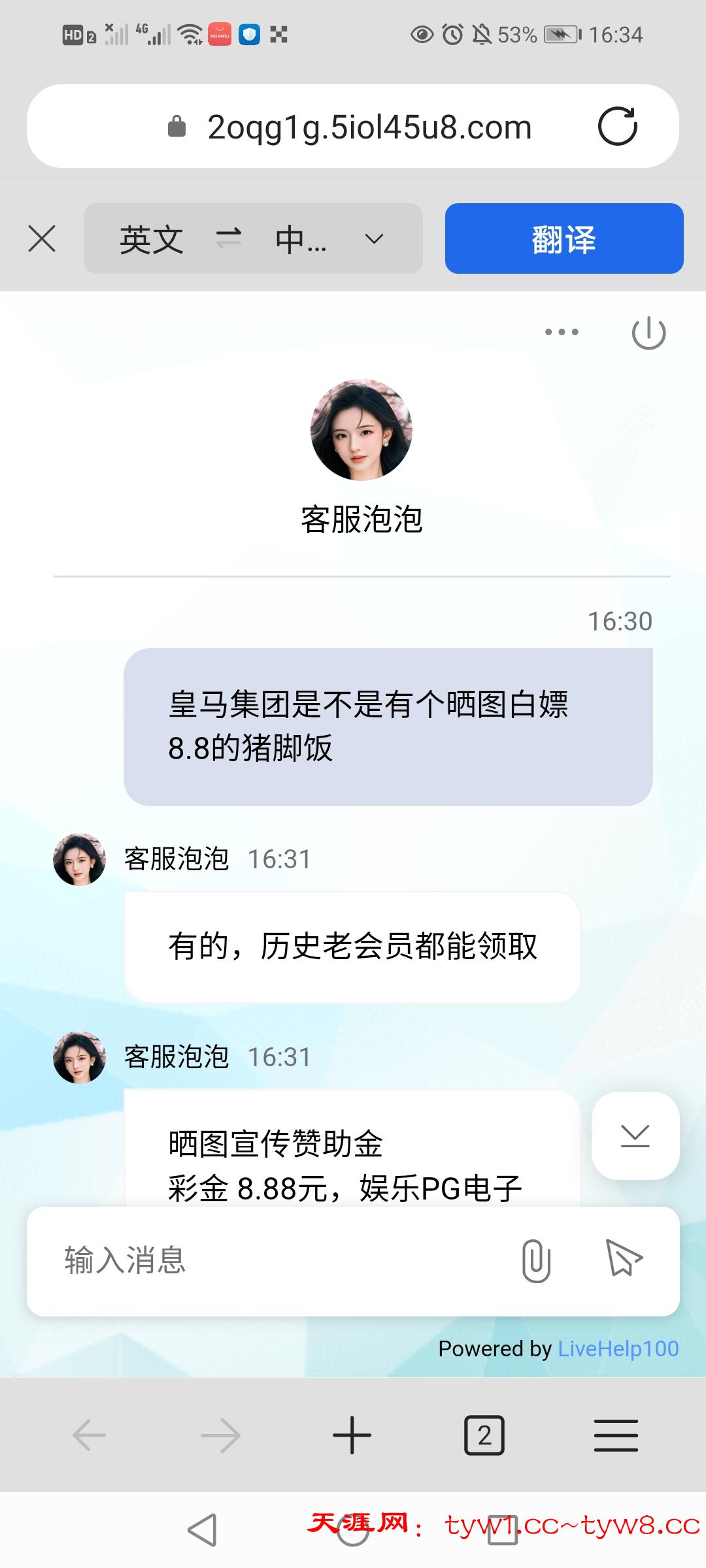Attach a file with the paperclip icon
This screenshot has height=1568, width=706.
point(536,1260)
